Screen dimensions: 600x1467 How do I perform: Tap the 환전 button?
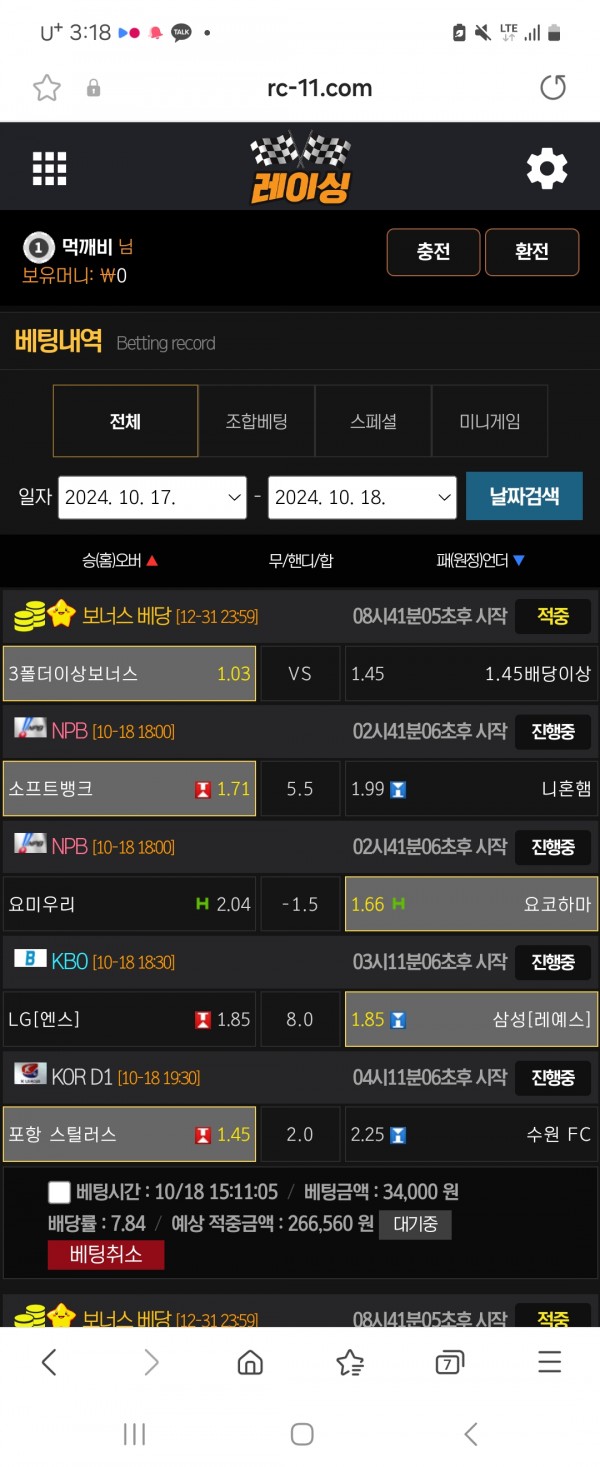(x=532, y=252)
